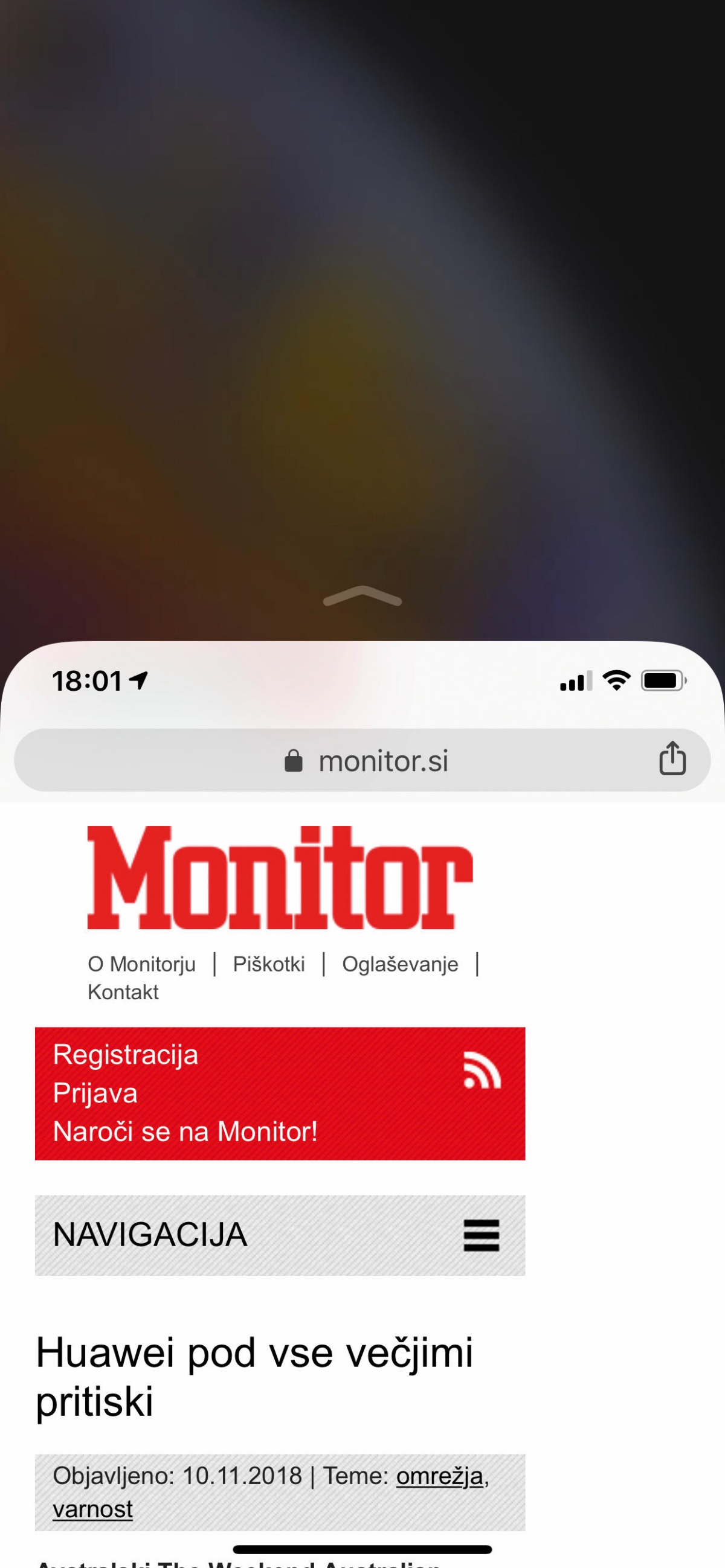
Task: Open Naroči se na Monitor!
Action: click(x=185, y=1131)
